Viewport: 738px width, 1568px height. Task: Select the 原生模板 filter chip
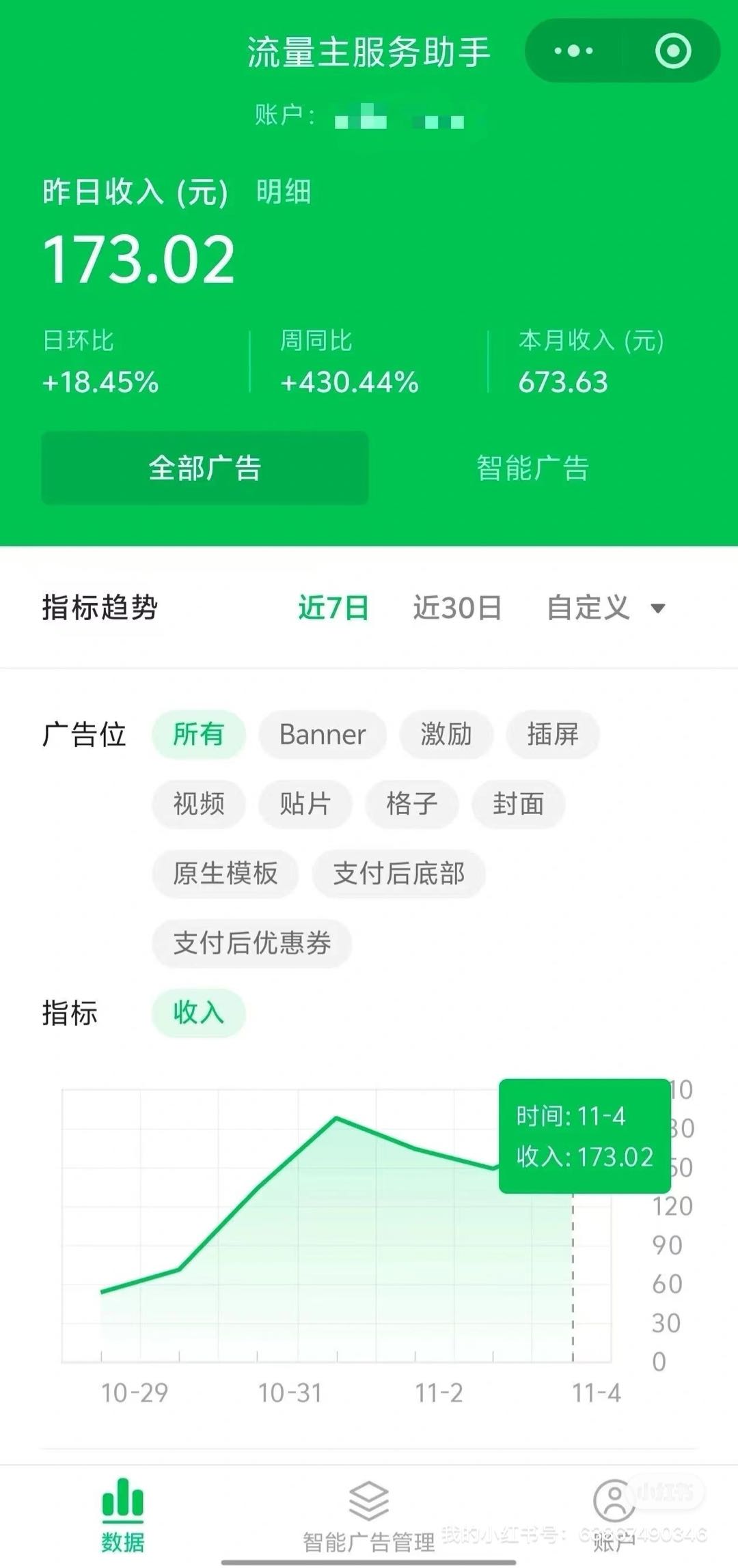(x=225, y=874)
